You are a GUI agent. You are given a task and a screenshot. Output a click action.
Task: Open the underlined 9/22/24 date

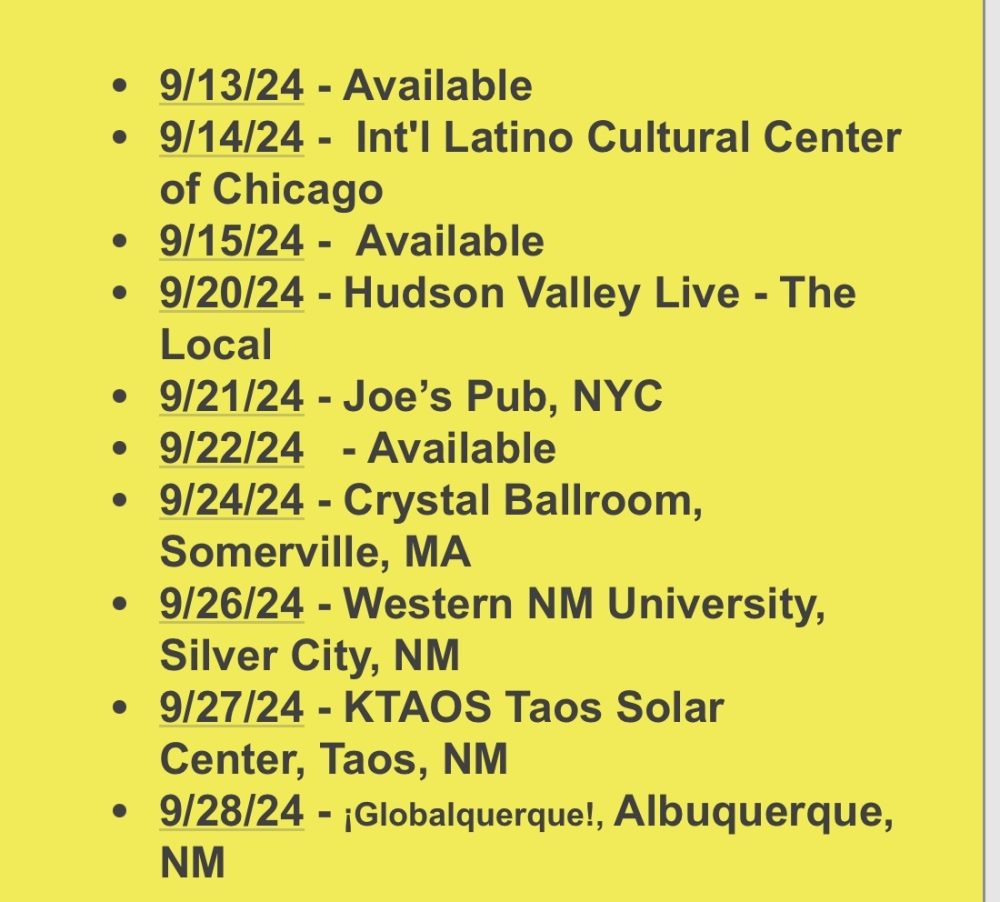point(231,449)
